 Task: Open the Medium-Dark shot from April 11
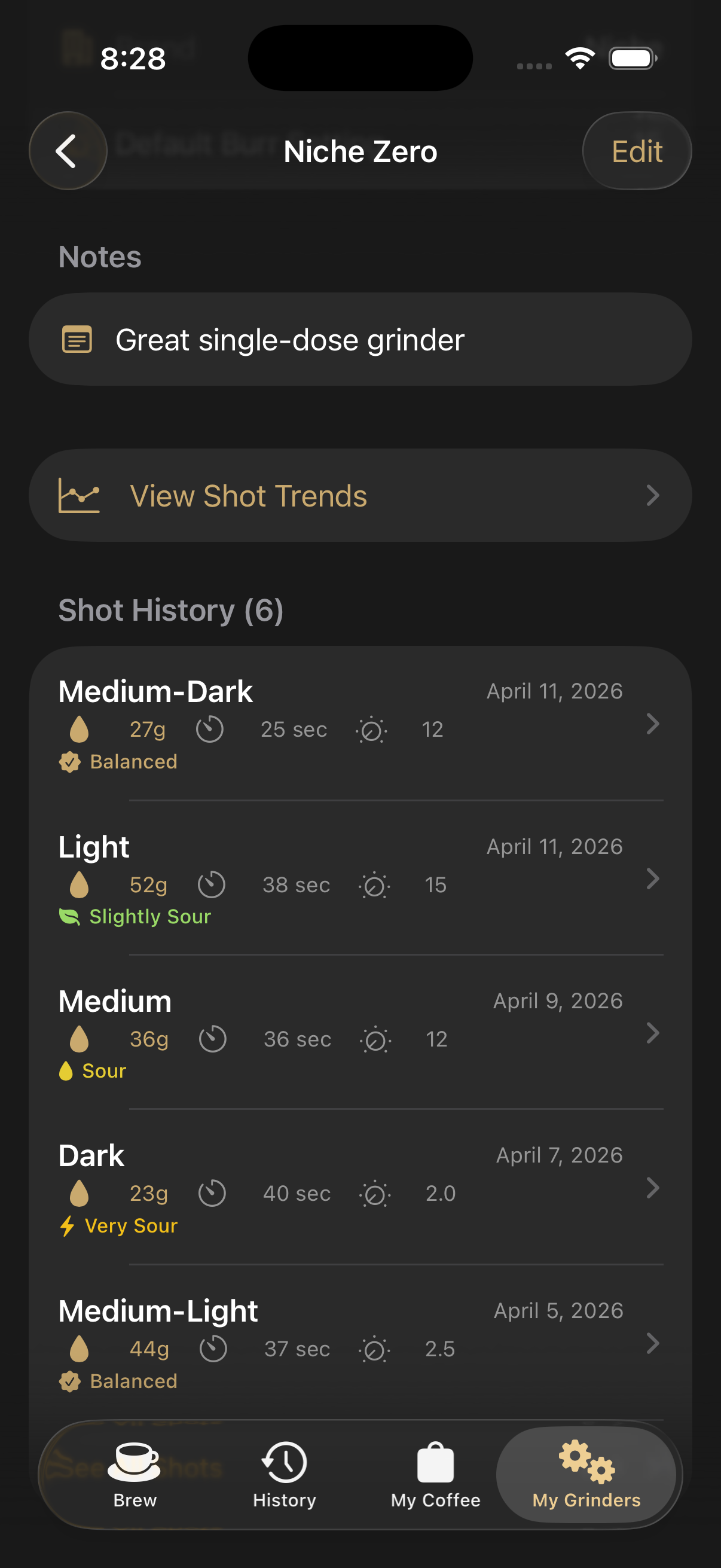pyautogui.click(x=360, y=724)
